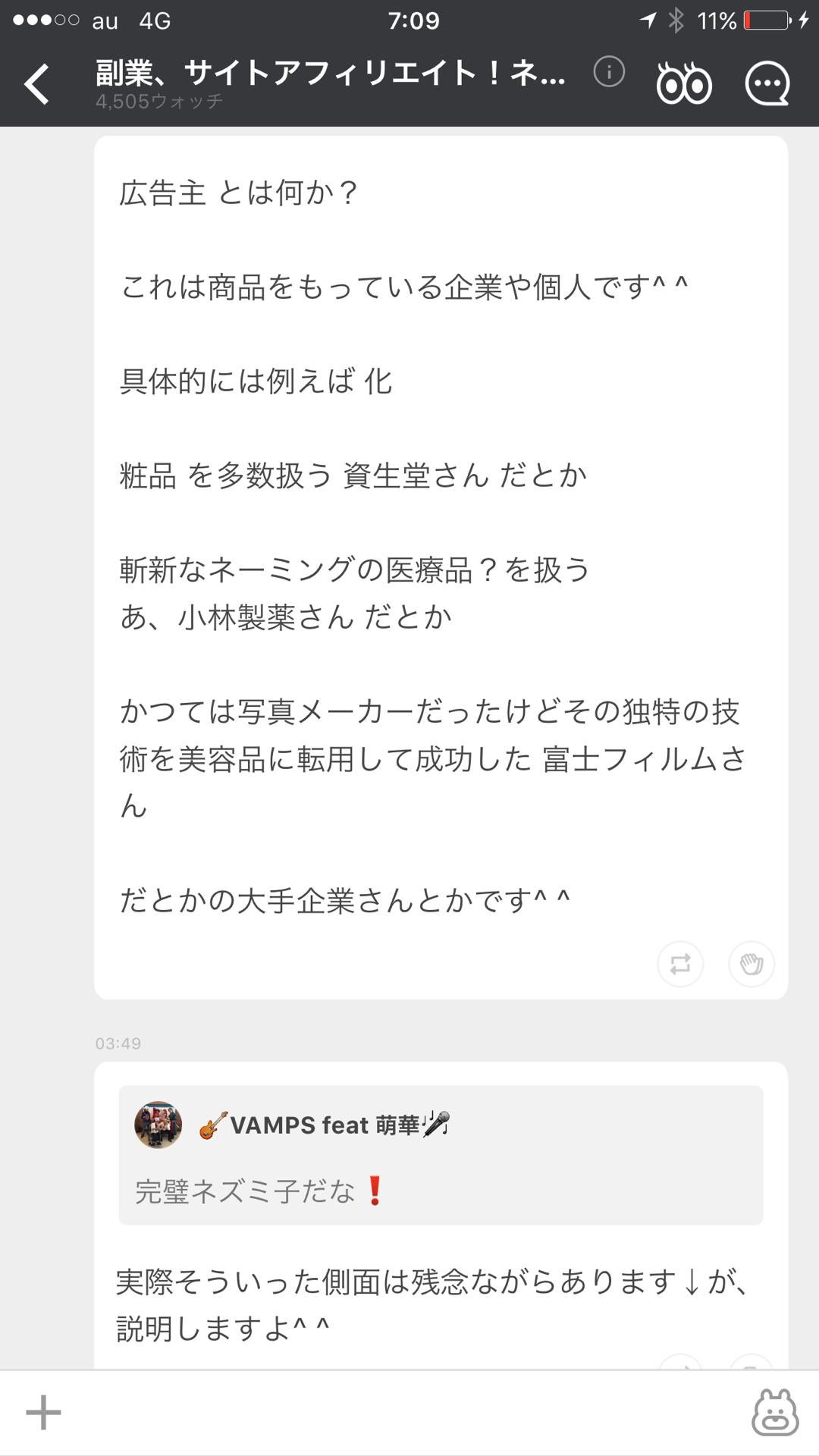Open VAMPS feat 萌華's profile avatar
819x1456 pixels.
click(158, 1125)
